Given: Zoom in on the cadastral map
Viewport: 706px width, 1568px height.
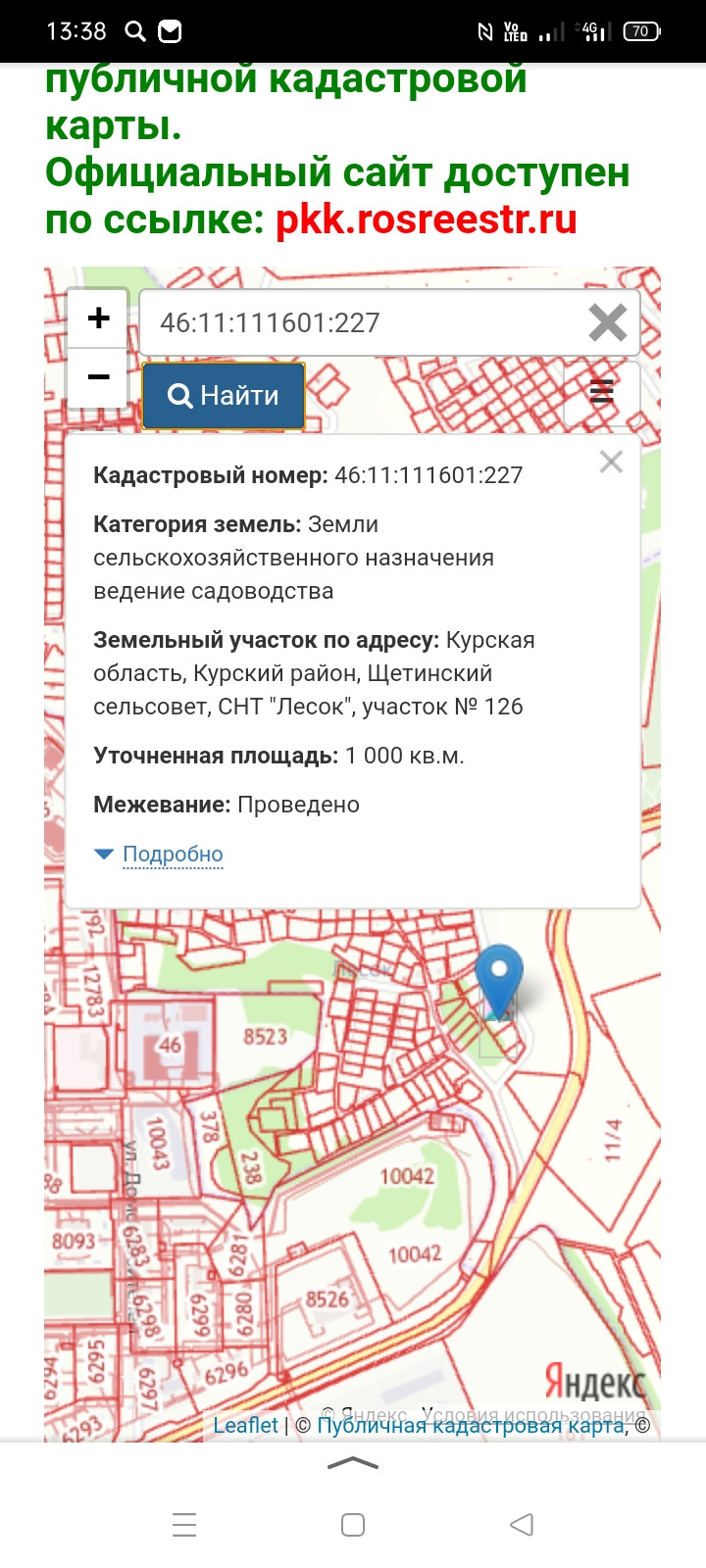Looking at the screenshot, I should point(98,318).
